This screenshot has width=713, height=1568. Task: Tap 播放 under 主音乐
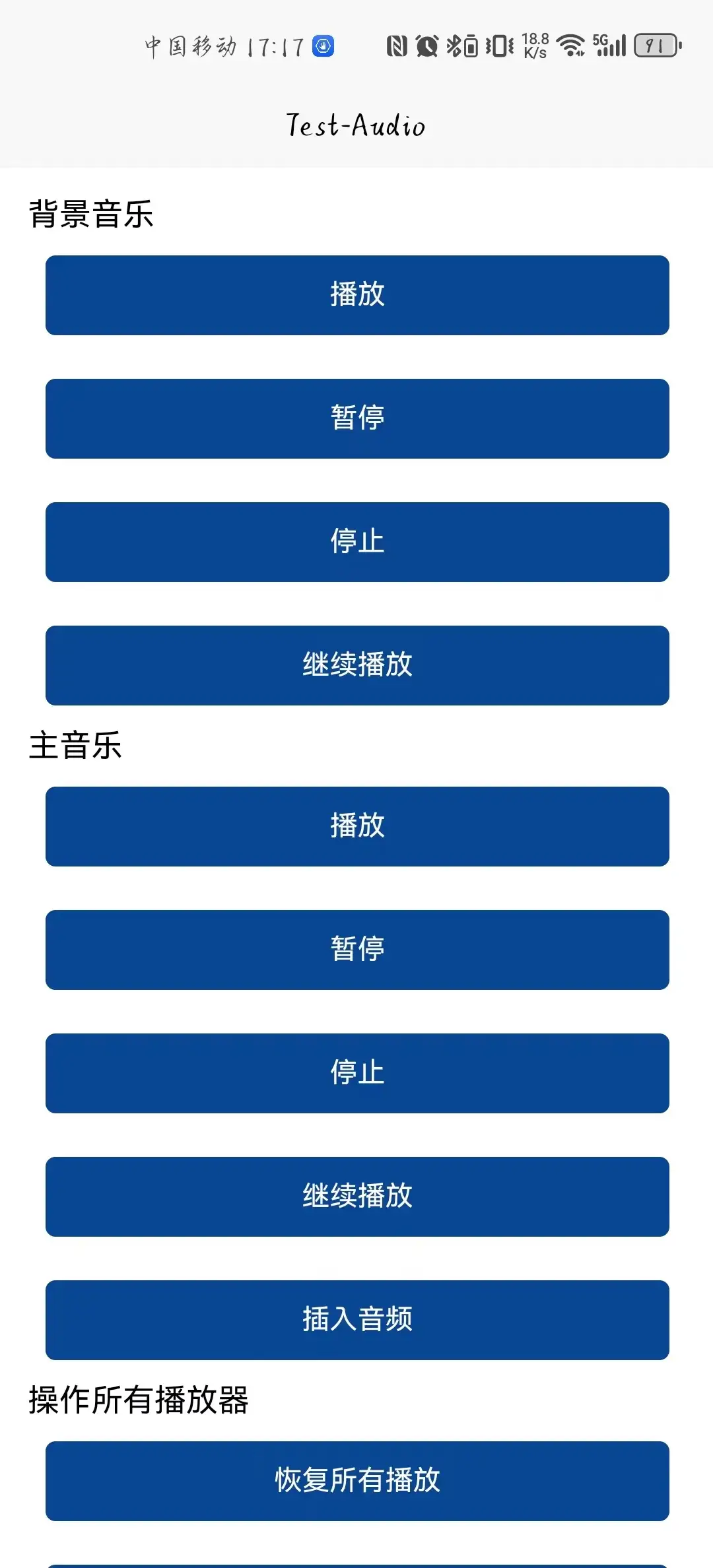click(x=357, y=826)
